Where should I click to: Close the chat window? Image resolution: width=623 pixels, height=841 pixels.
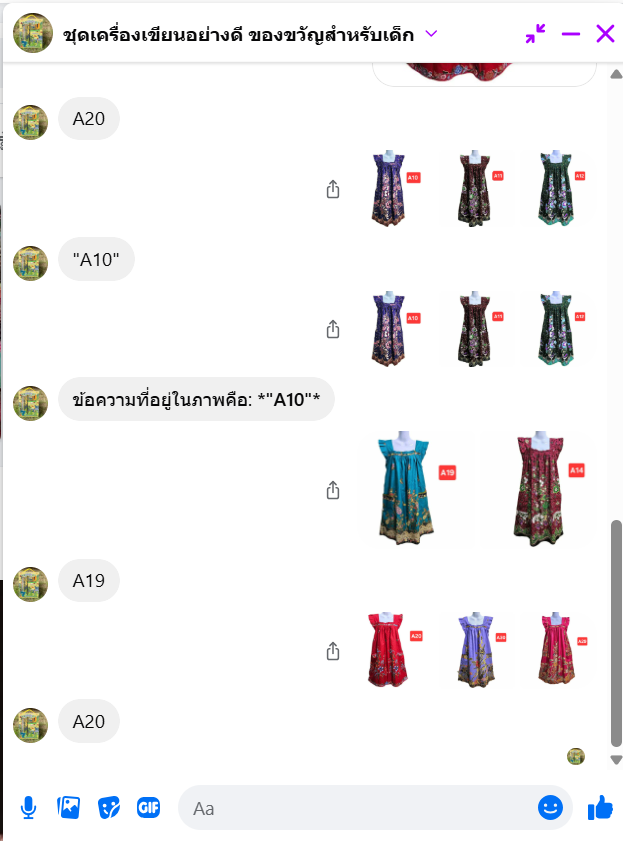pos(605,34)
